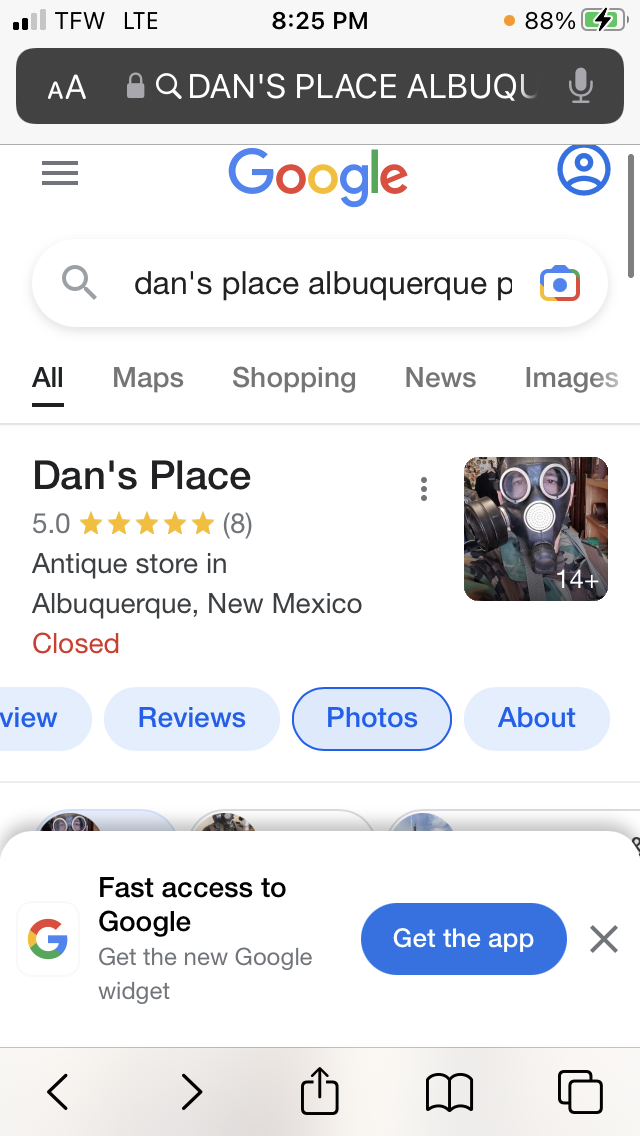
Task: Open the Google account profile icon
Action: click(583, 170)
